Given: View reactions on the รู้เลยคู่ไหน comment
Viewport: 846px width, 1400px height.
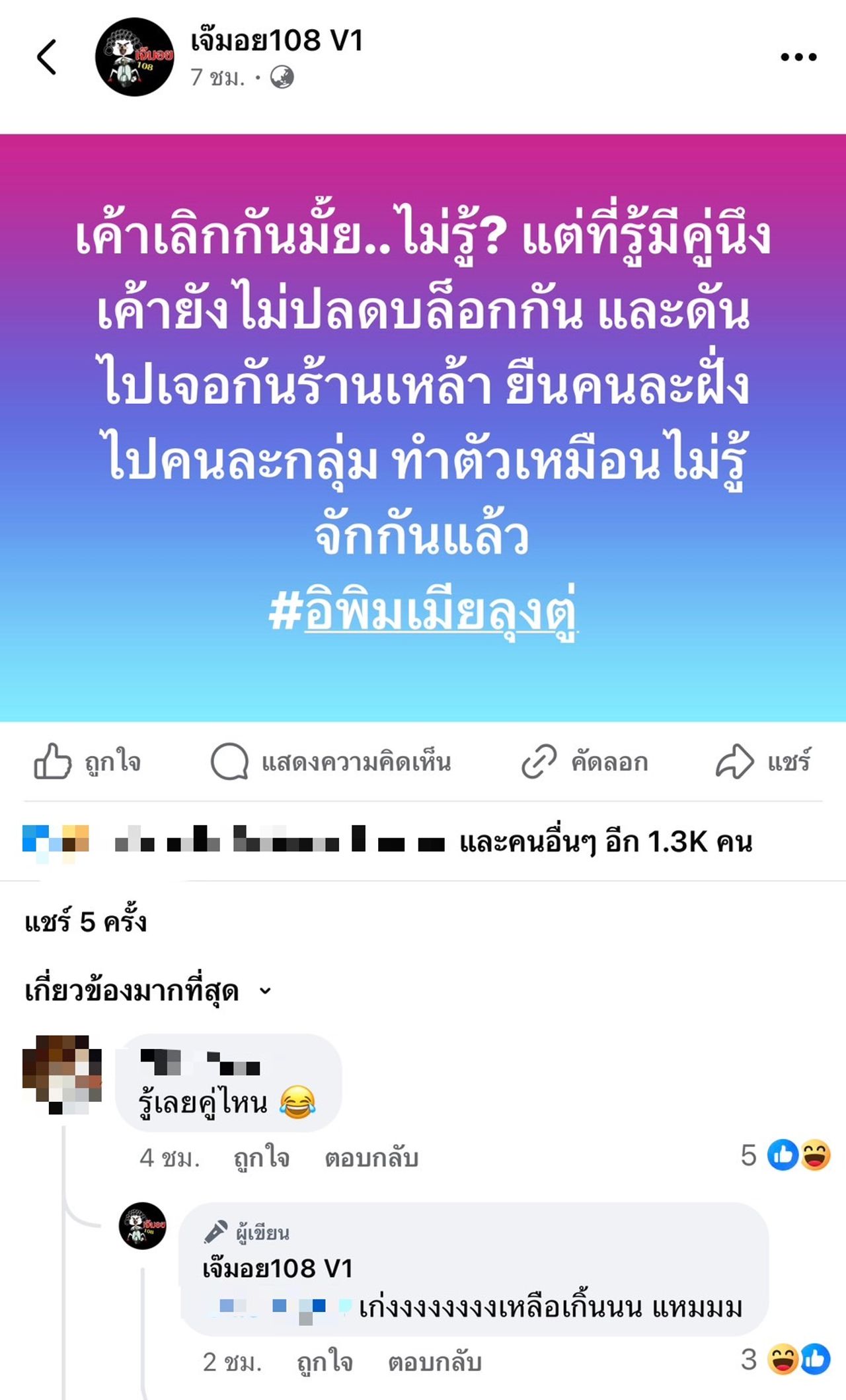Looking at the screenshot, I should (x=787, y=1155).
